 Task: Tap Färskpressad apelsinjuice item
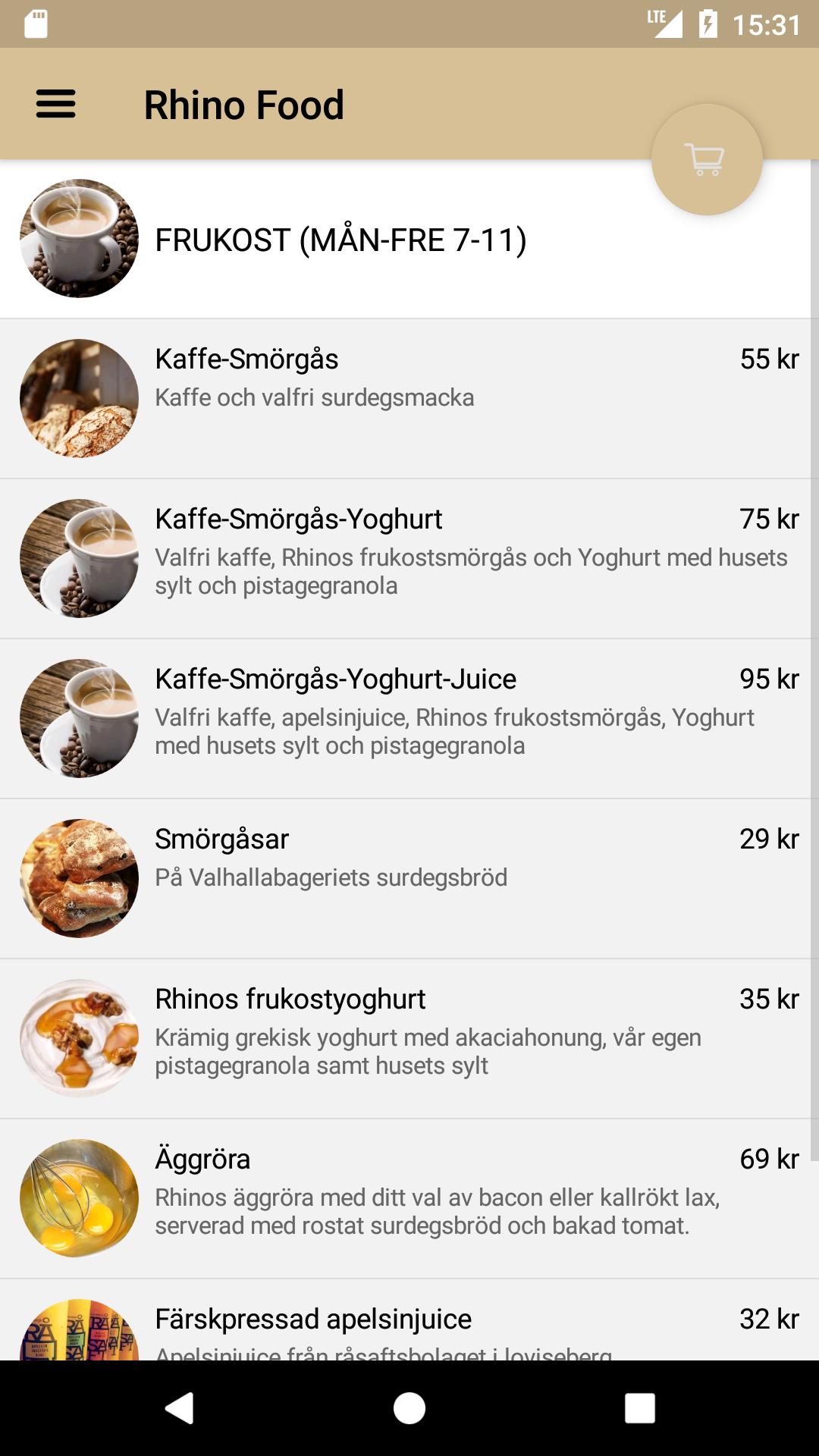click(x=409, y=1323)
